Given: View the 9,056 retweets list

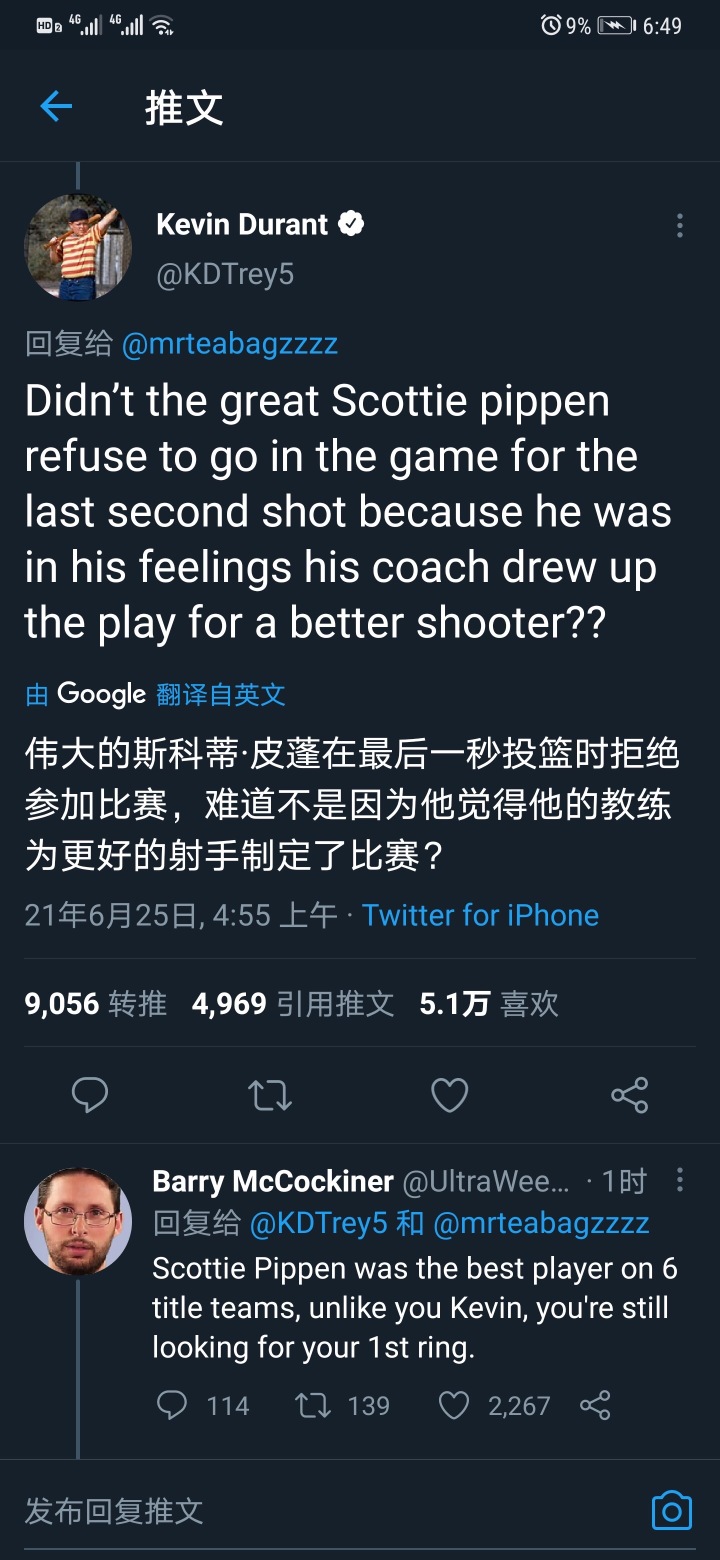Looking at the screenshot, I should point(96,1004).
